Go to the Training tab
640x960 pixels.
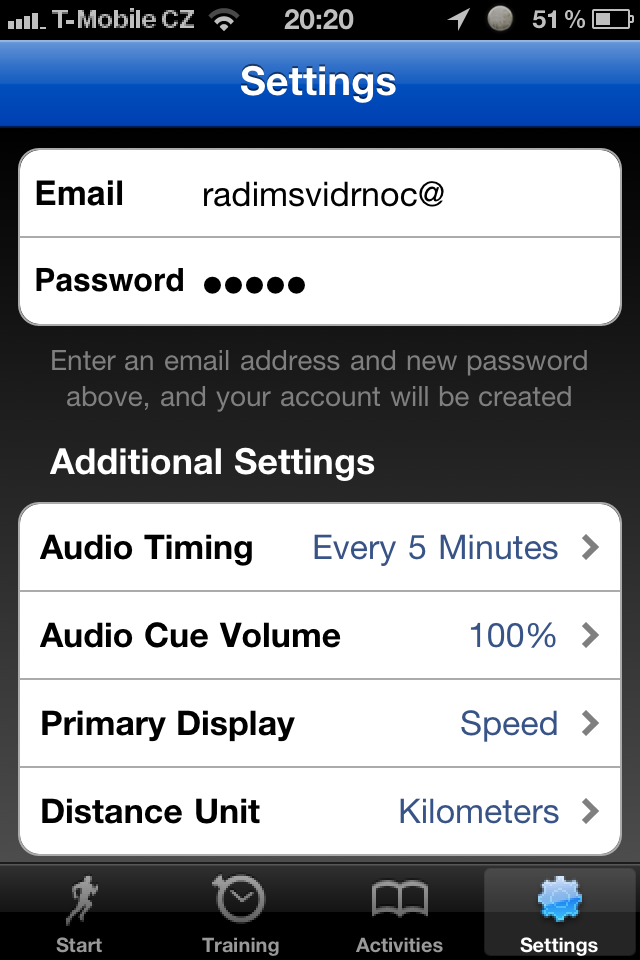coord(240,914)
